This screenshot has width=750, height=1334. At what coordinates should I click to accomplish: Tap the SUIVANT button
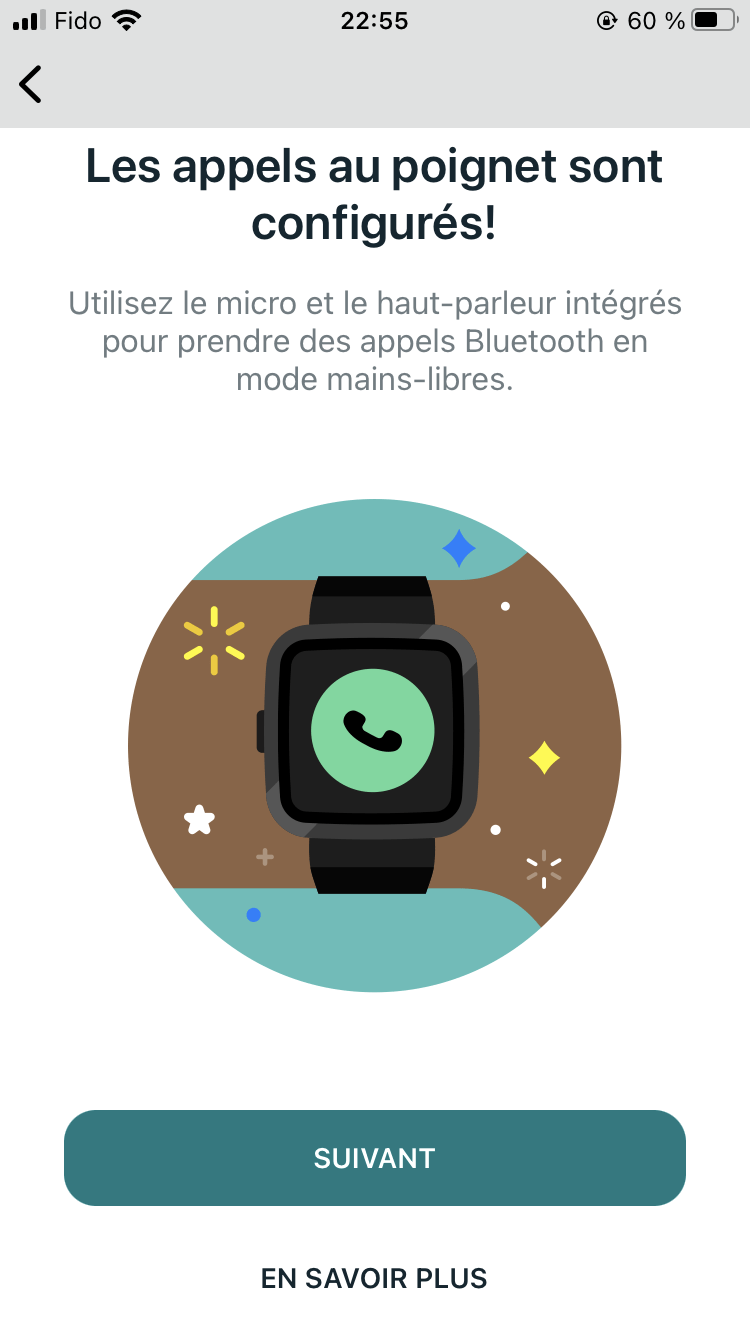pyautogui.click(x=374, y=1157)
